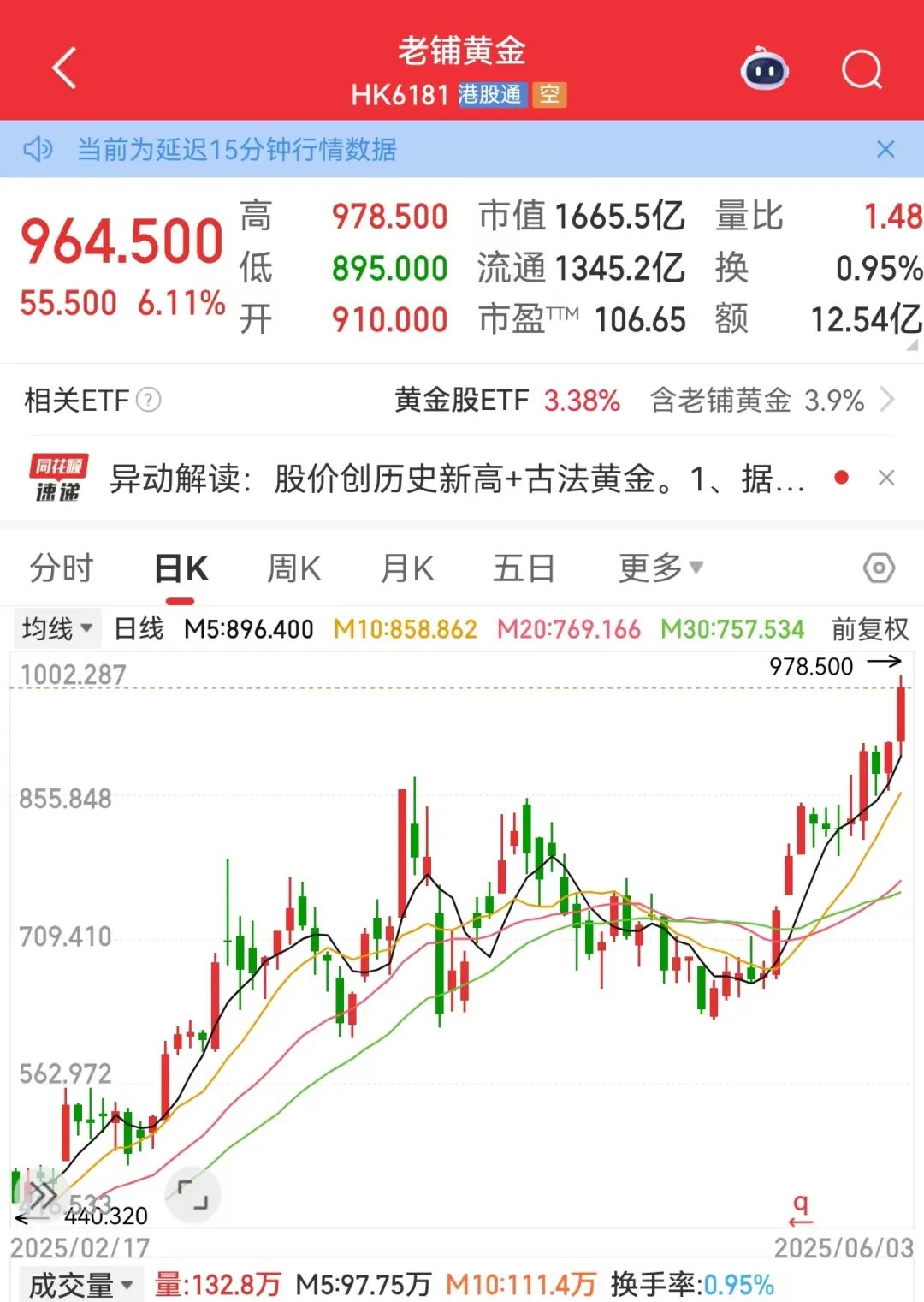The height and width of the screenshot is (1302, 924).
Task: Expand the quote details corner arrow
Action: click(912, 345)
